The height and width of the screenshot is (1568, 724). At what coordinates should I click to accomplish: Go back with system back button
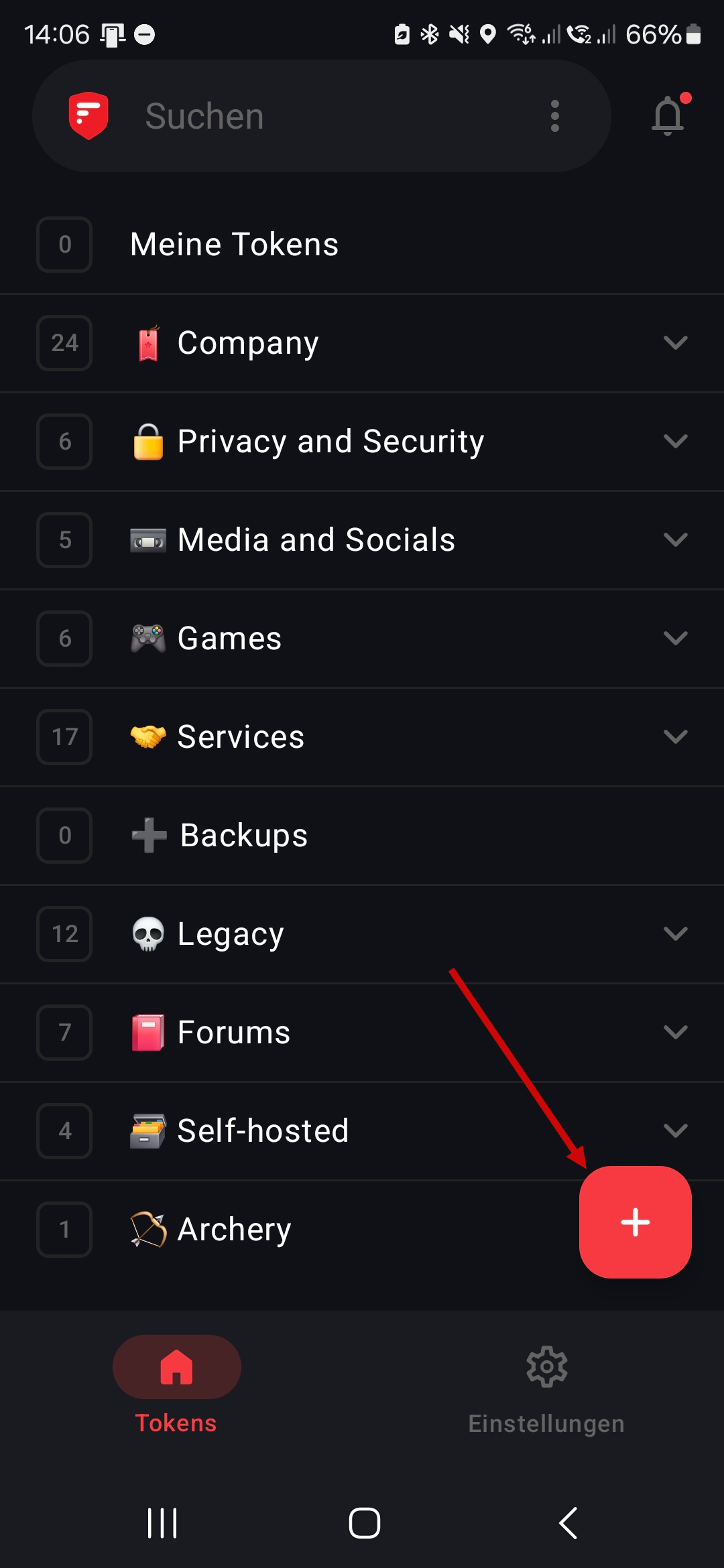[568, 1523]
